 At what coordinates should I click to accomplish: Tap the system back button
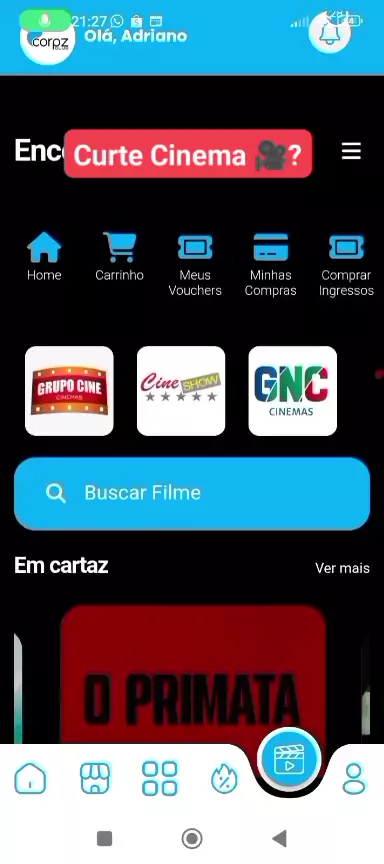pos(280,839)
